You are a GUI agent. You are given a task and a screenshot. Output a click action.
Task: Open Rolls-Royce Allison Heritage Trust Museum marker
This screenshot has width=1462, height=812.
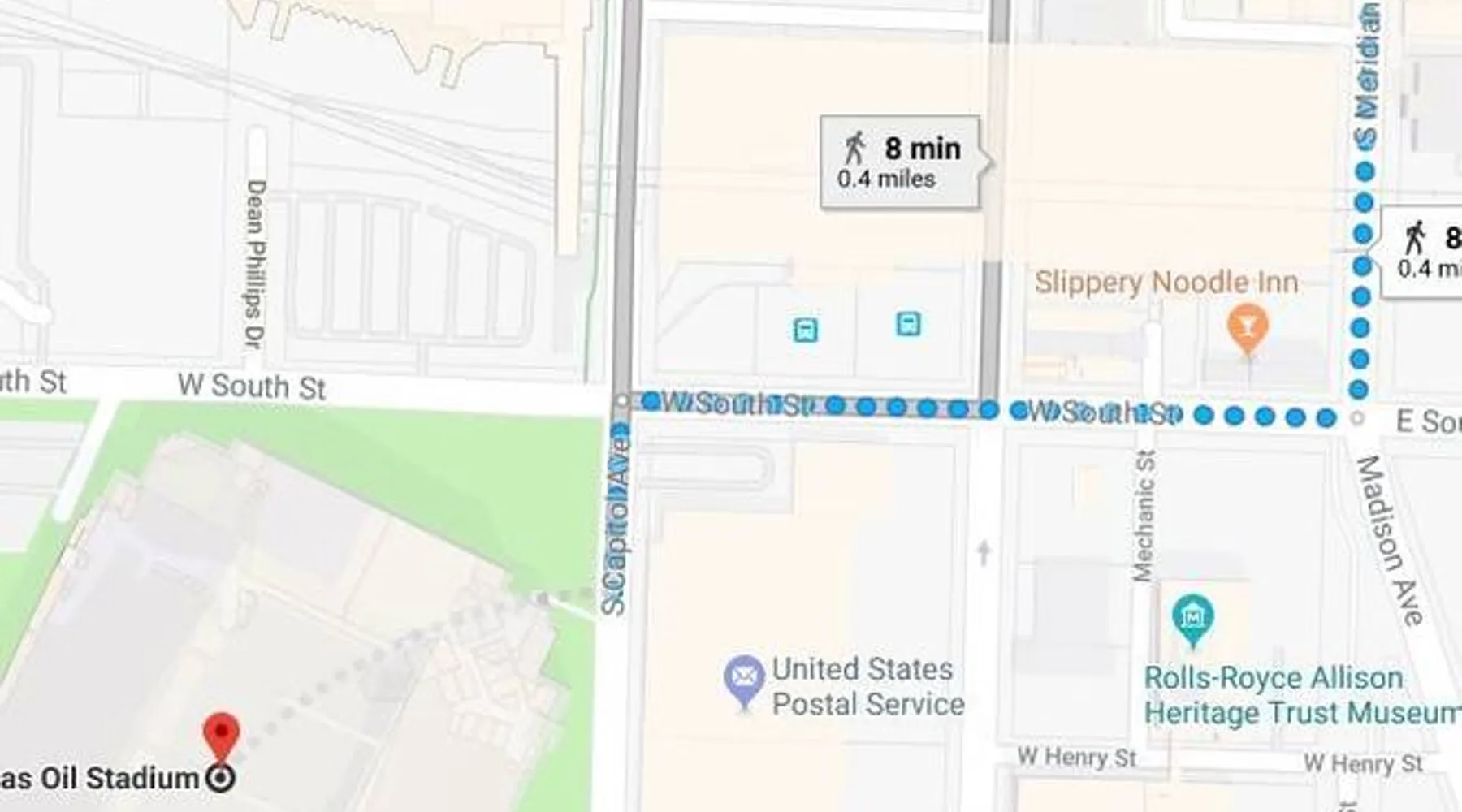(1192, 619)
